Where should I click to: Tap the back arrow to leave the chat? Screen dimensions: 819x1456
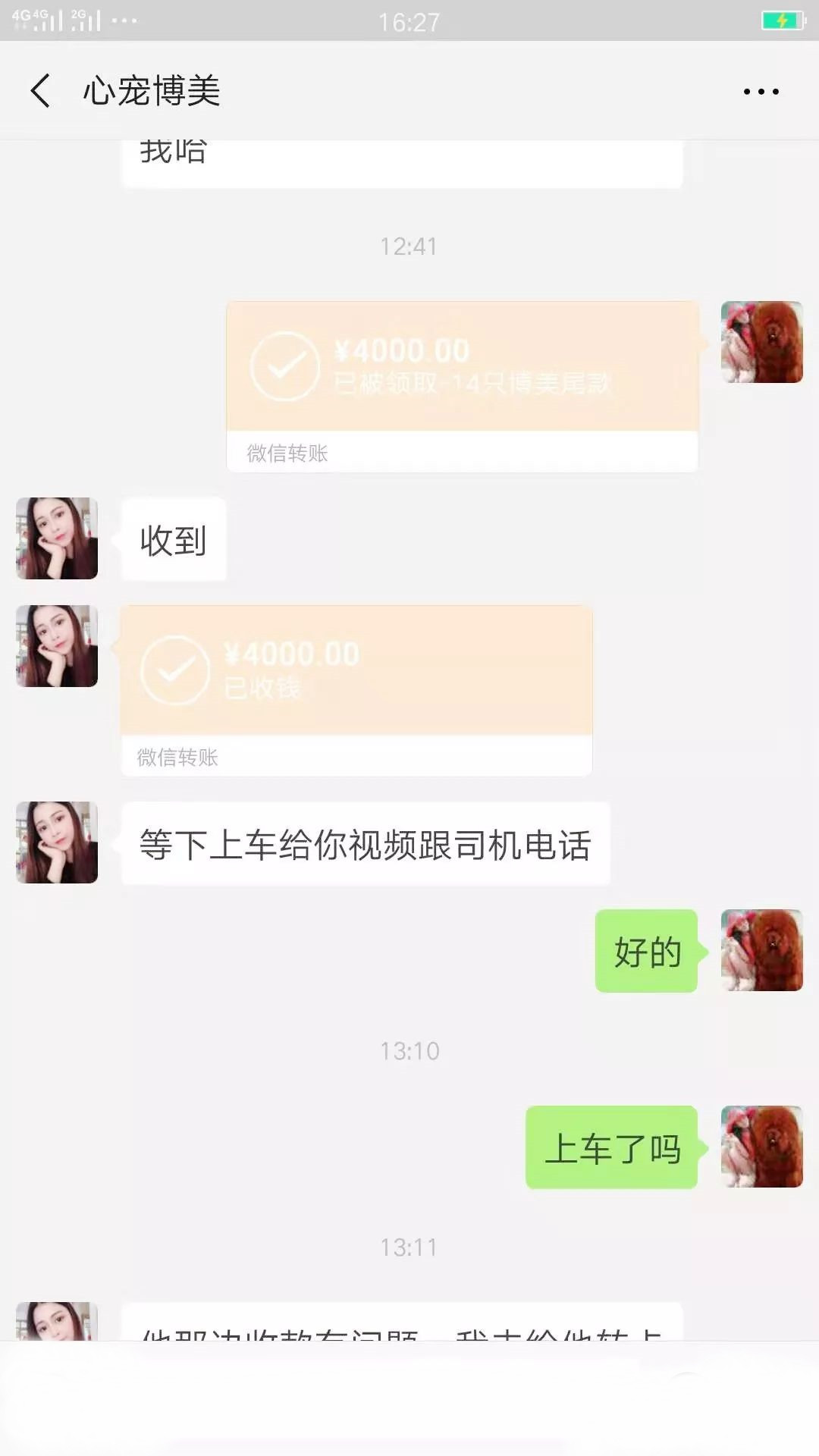[39, 89]
